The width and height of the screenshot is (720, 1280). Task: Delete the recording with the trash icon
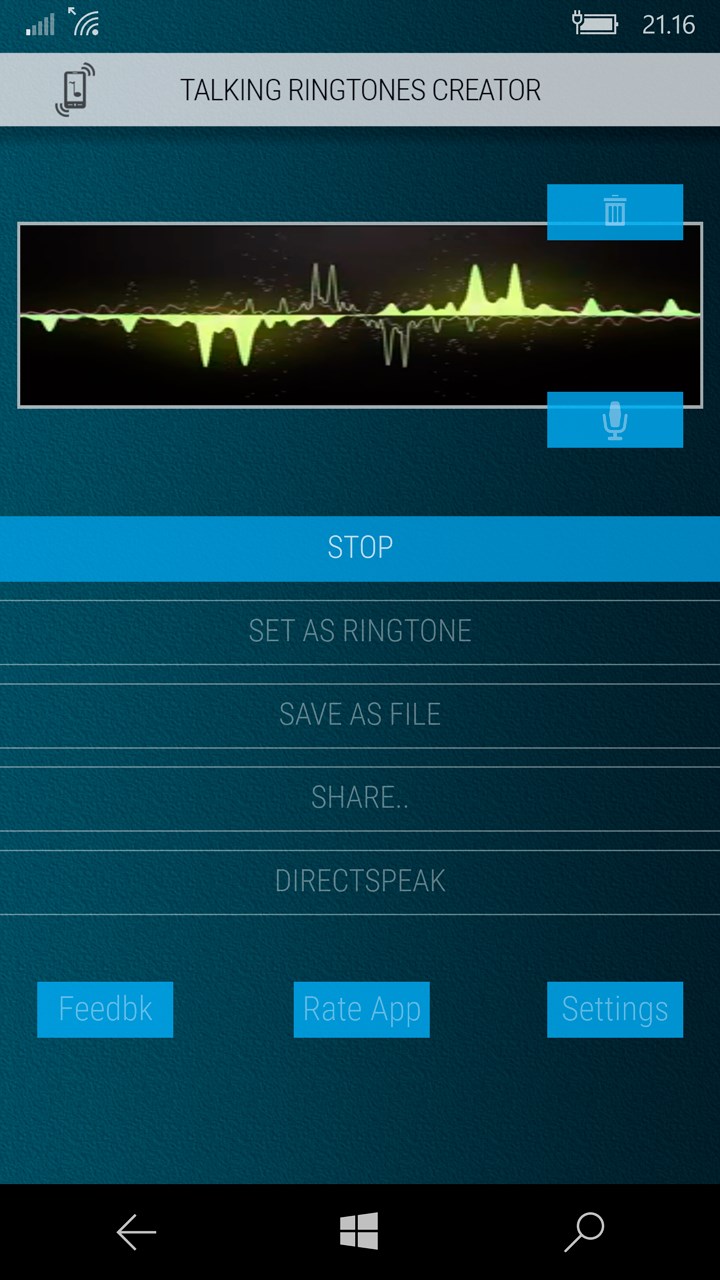tap(614, 212)
